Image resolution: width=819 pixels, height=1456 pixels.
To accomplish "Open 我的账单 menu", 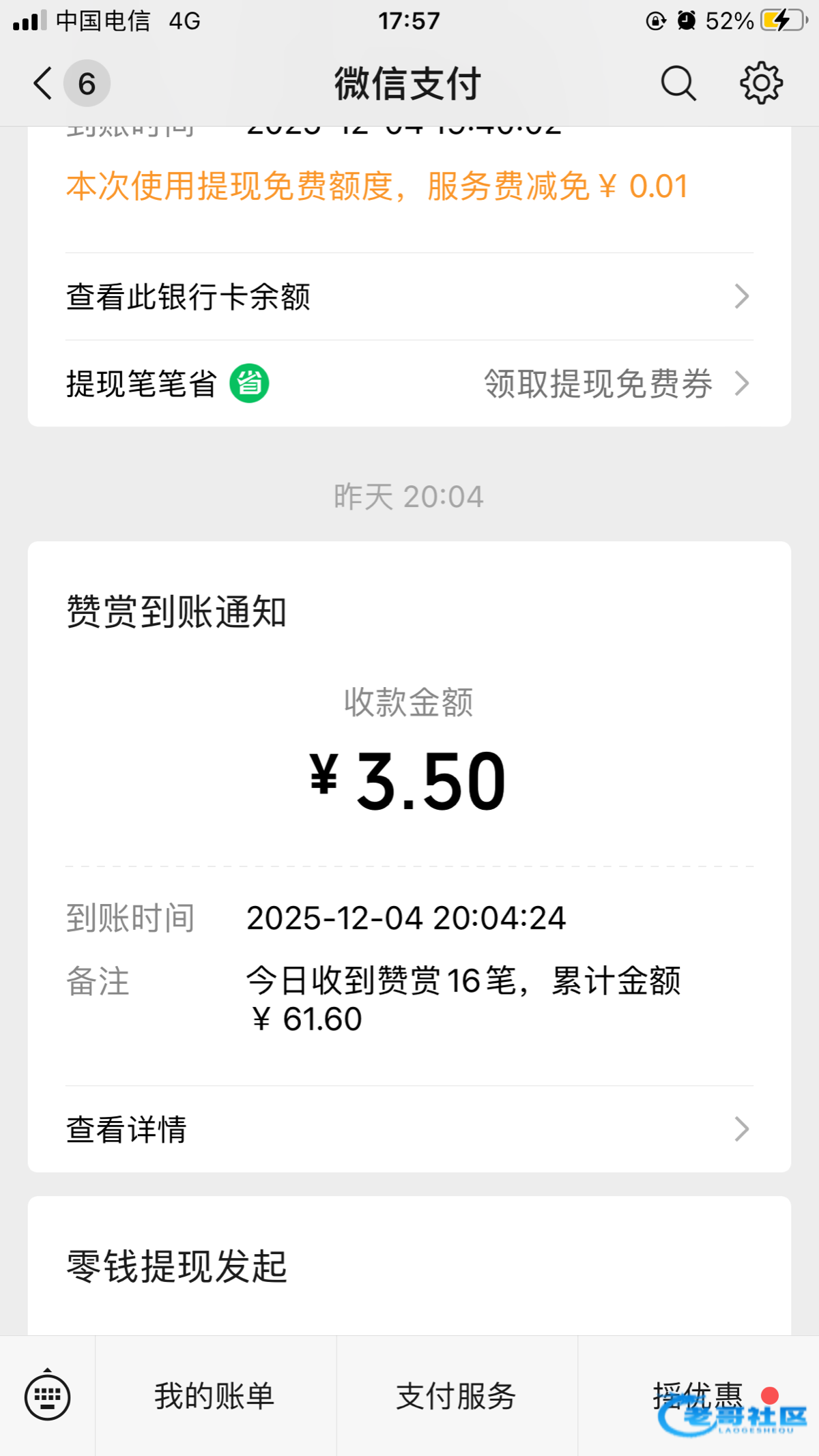I will 215,1396.
